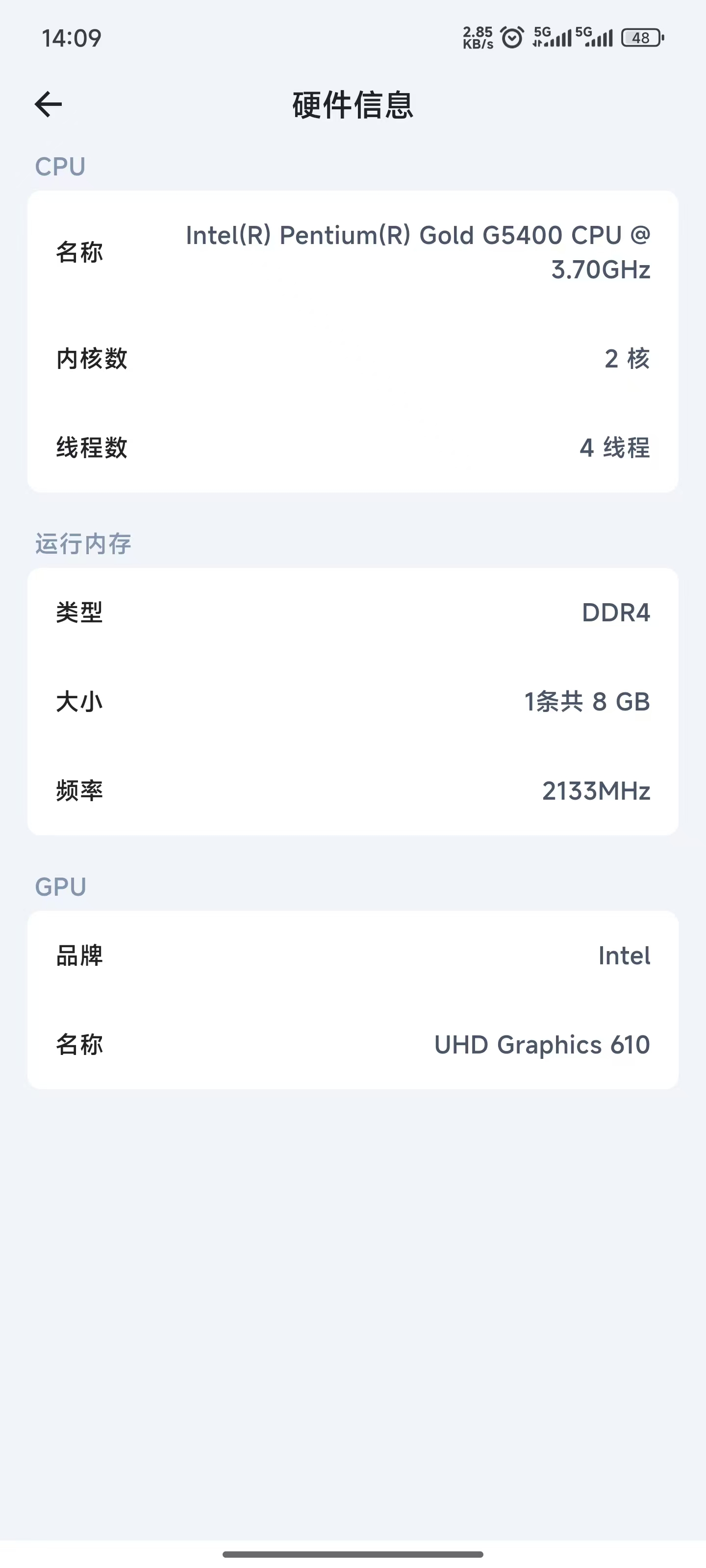Image resolution: width=706 pixels, height=1568 pixels.
Task: Select the GPU brand row showing Intel
Action: tap(353, 956)
